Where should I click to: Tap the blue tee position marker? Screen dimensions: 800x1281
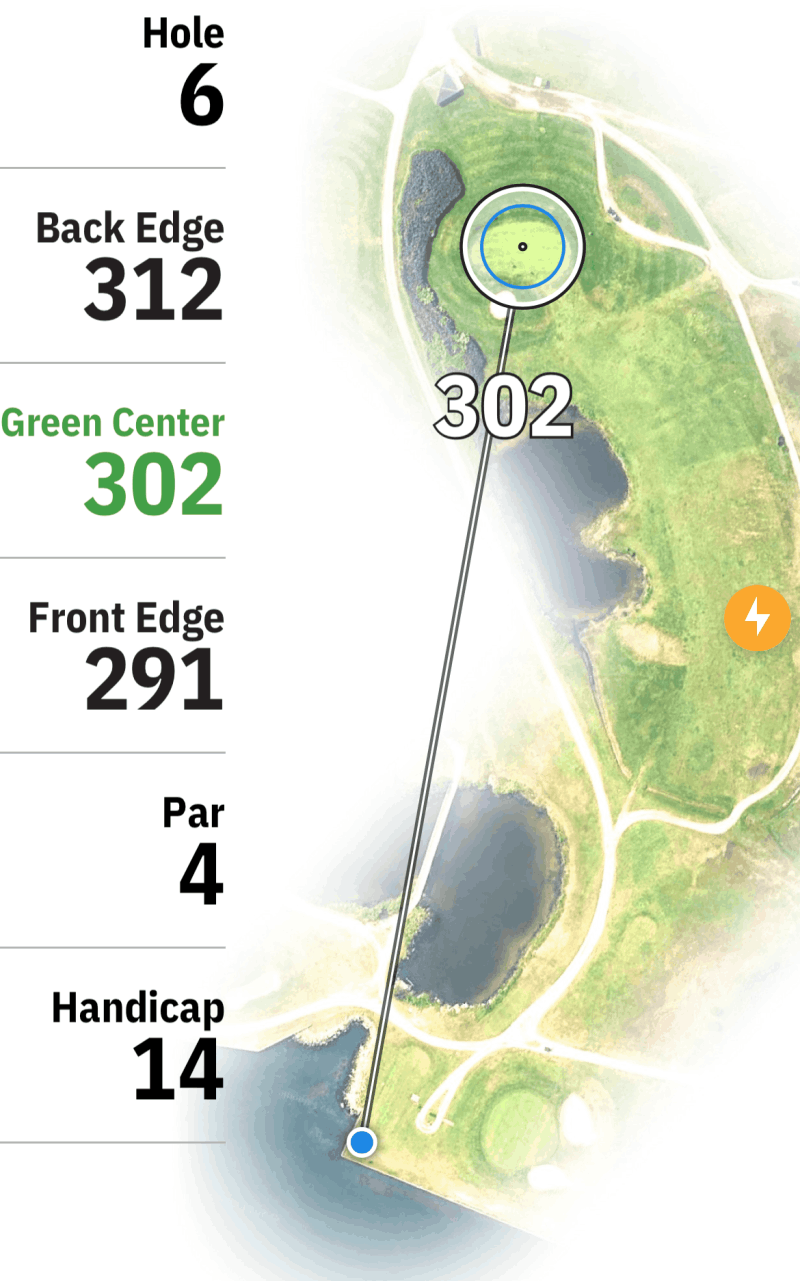[362, 1142]
